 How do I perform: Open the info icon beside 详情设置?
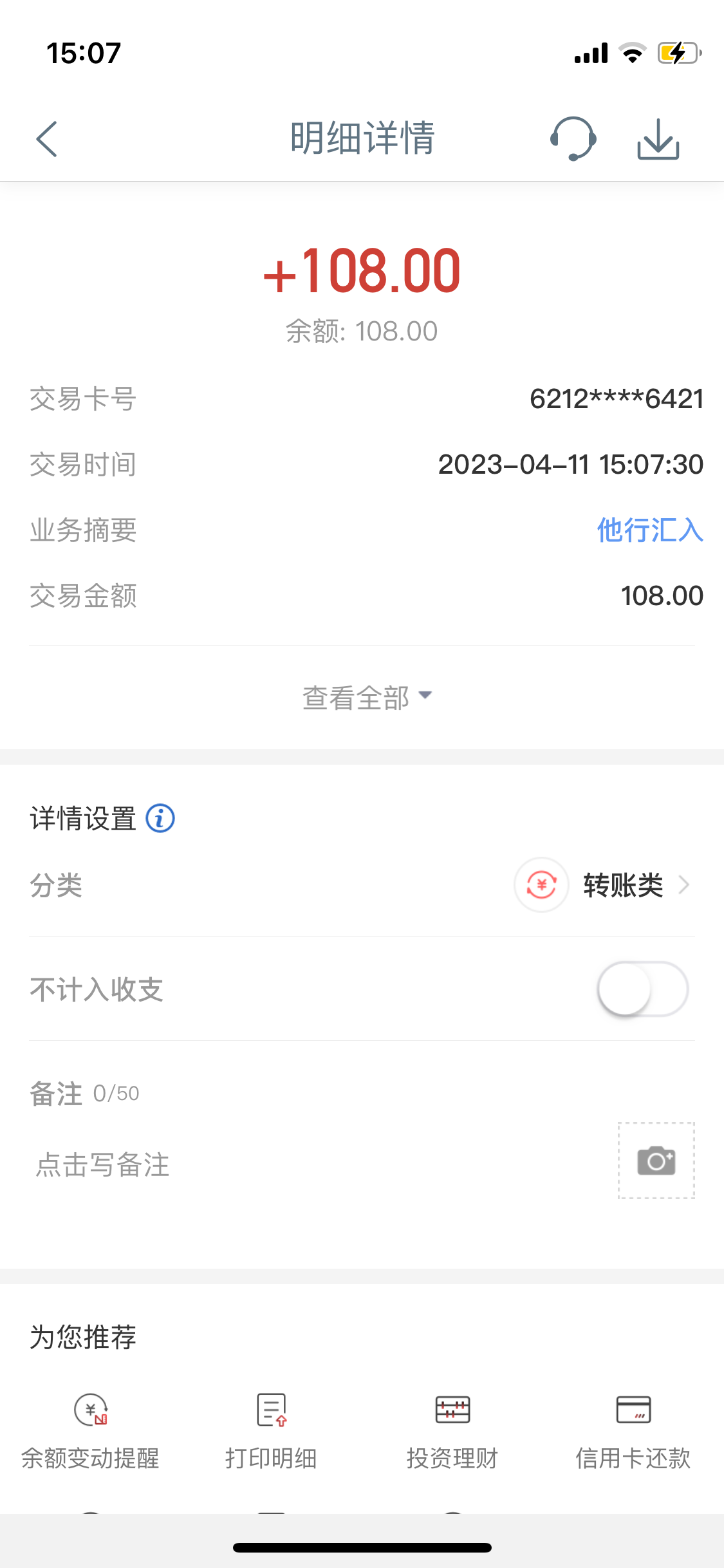coord(159,818)
